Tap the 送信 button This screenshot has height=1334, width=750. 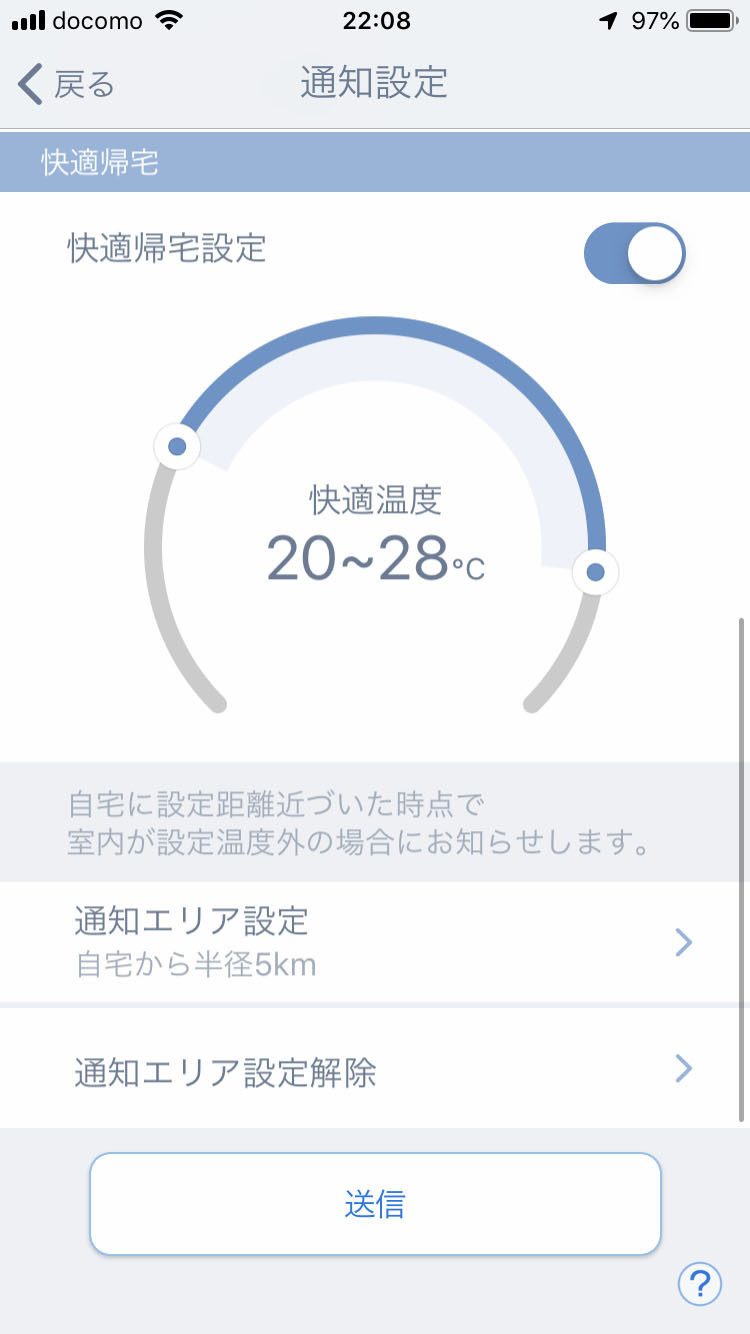click(375, 1204)
